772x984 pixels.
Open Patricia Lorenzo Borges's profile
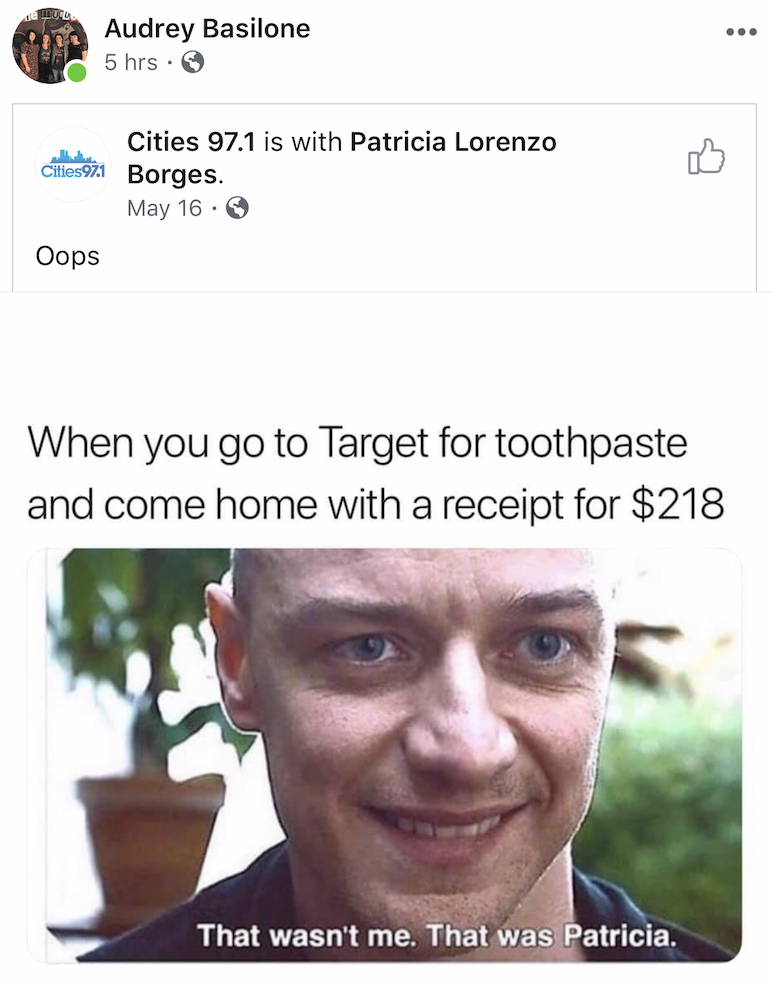pyautogui.click(x=342, y=158)
